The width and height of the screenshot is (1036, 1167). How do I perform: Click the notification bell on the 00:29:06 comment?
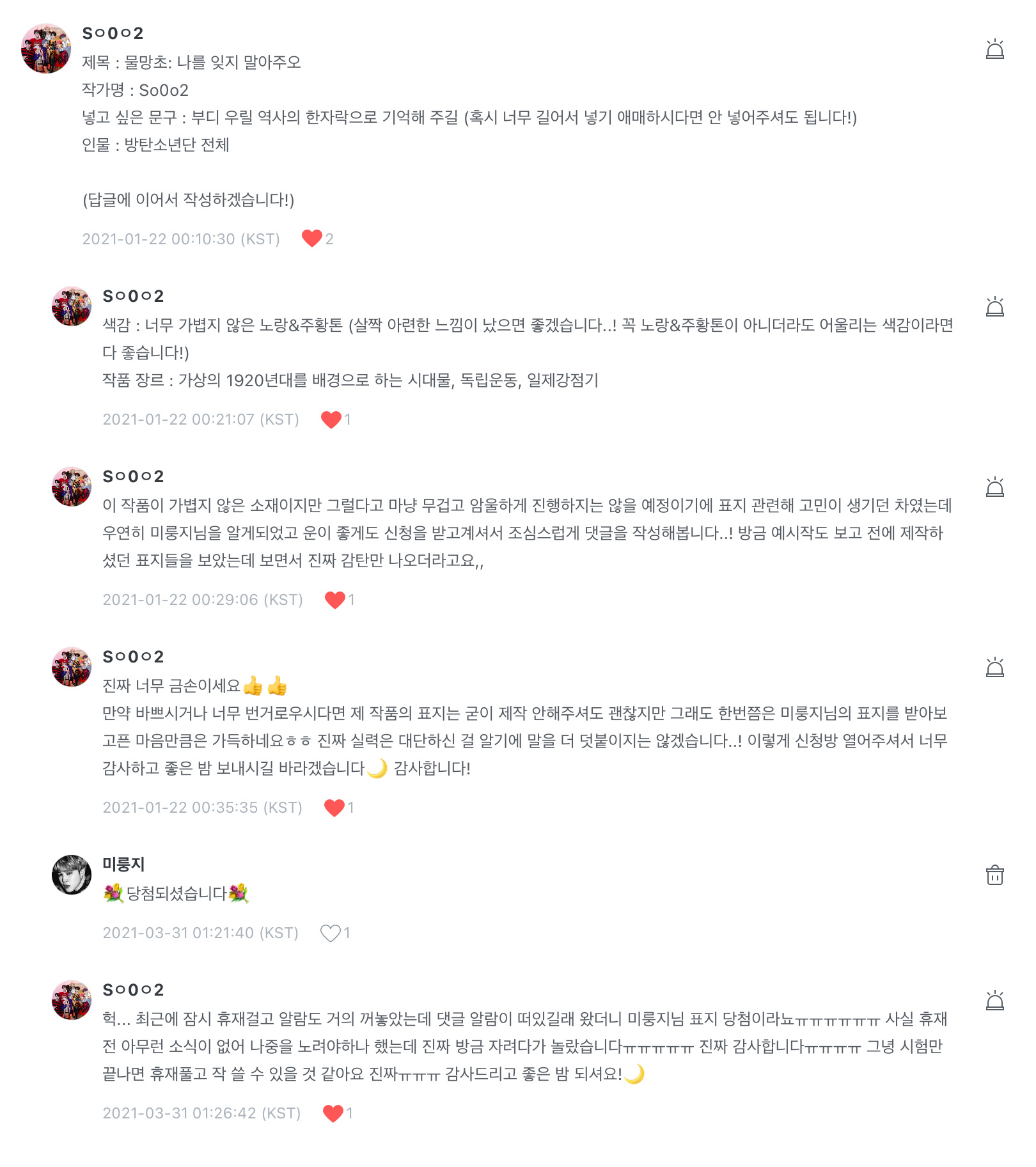click(995, 486)
